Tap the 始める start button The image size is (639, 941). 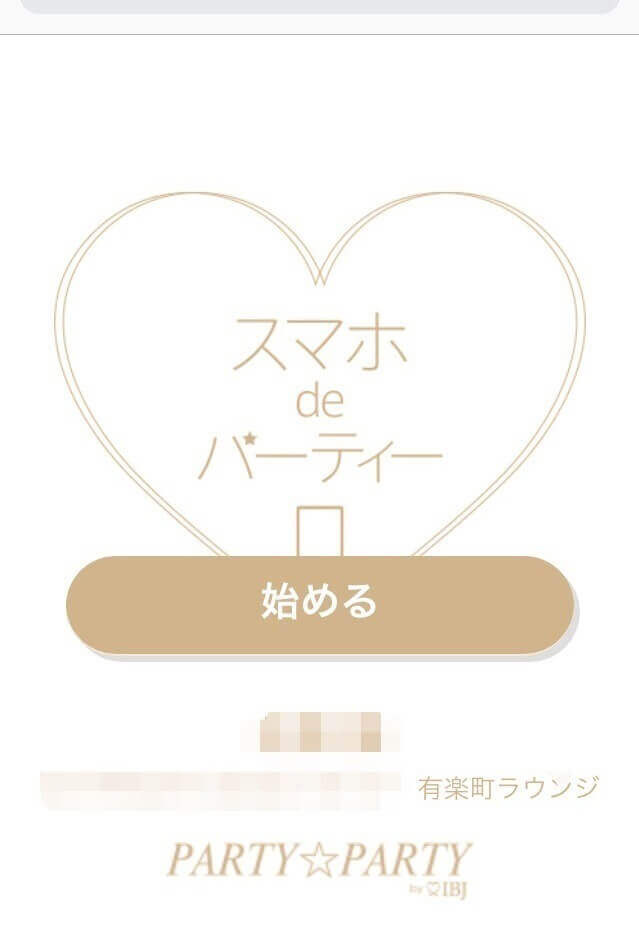319,603
